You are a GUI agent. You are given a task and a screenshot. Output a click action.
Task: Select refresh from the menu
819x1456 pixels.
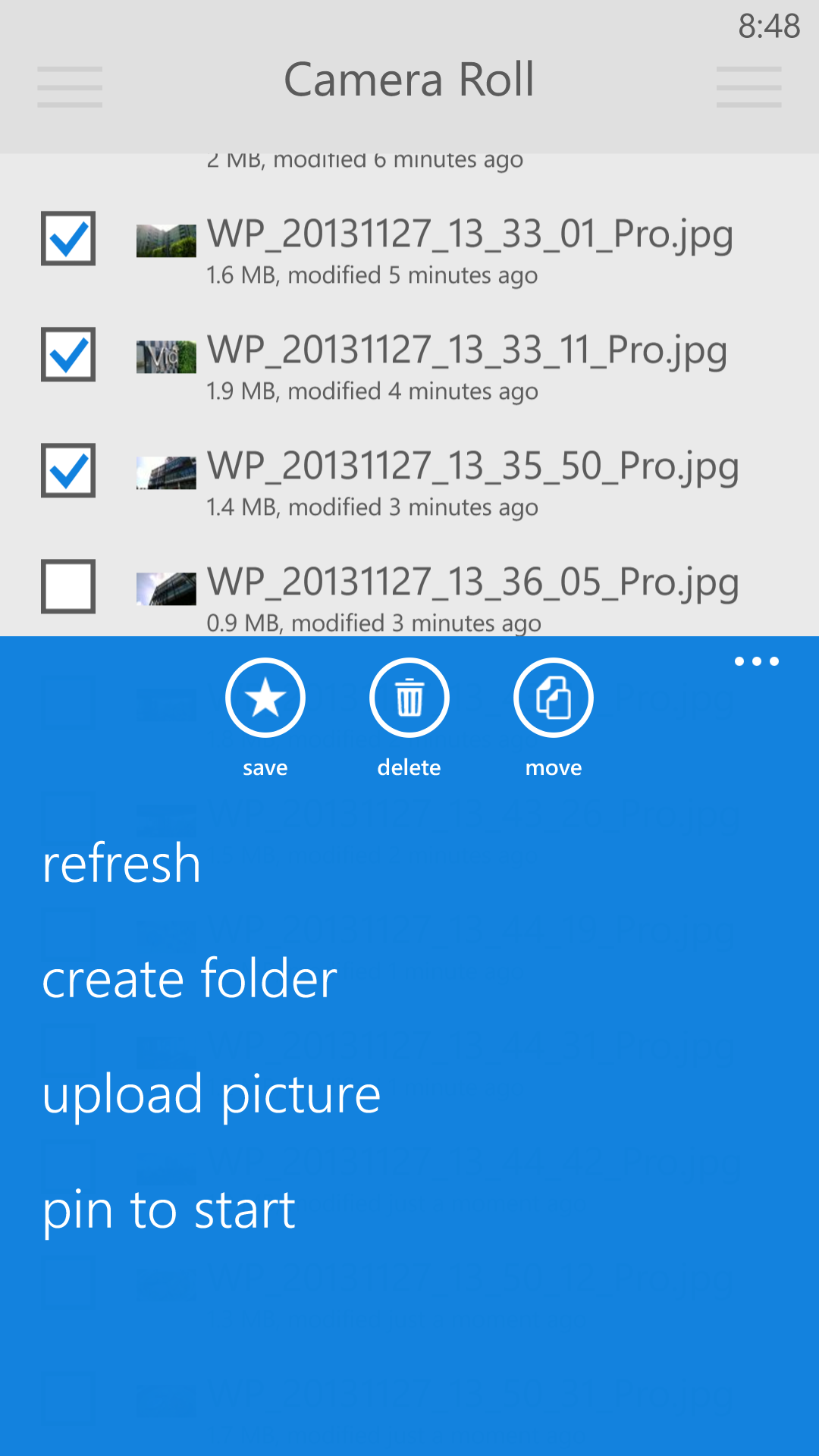(x=121, y=863)
